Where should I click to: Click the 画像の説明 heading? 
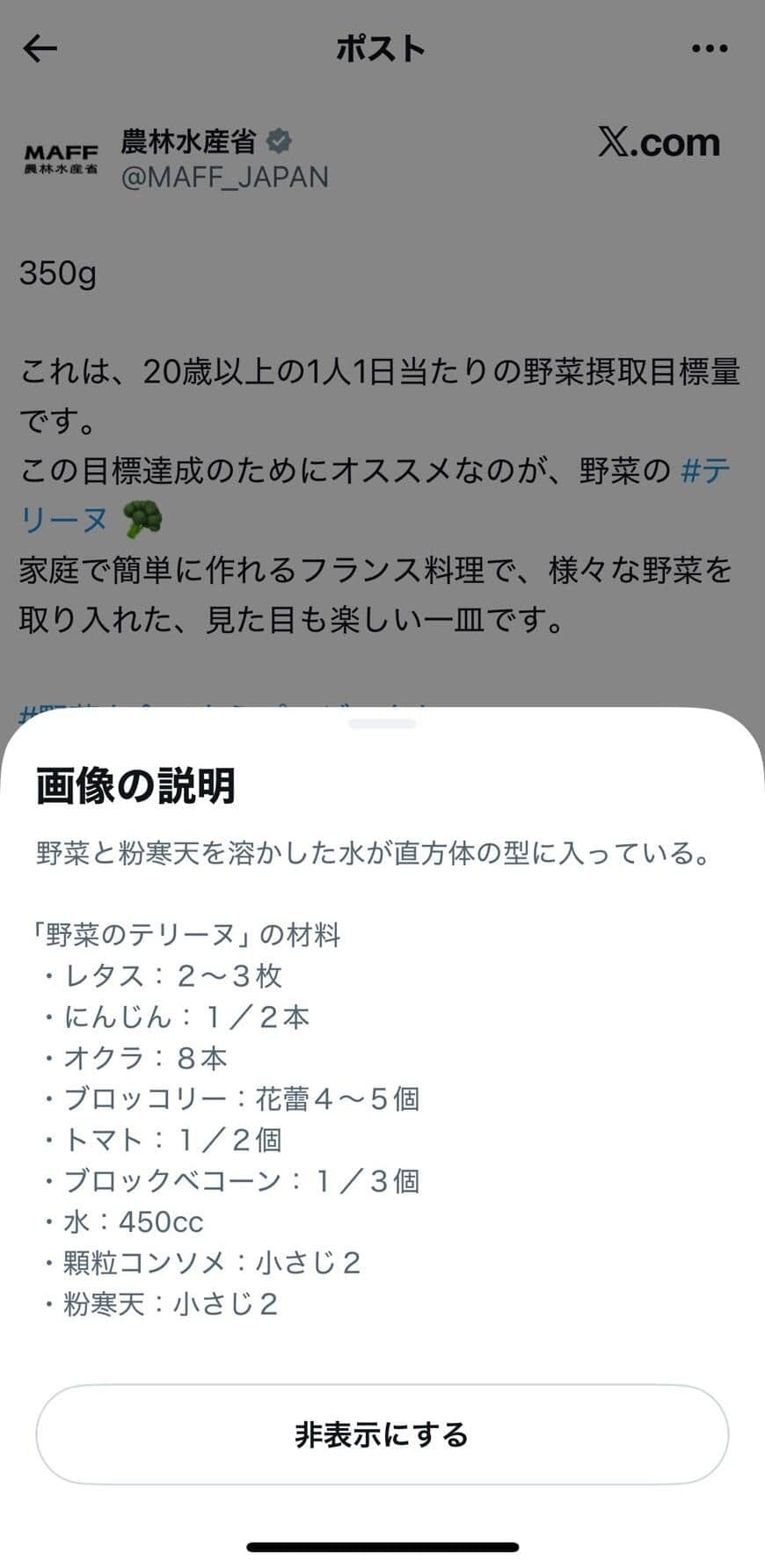(136, 785)
